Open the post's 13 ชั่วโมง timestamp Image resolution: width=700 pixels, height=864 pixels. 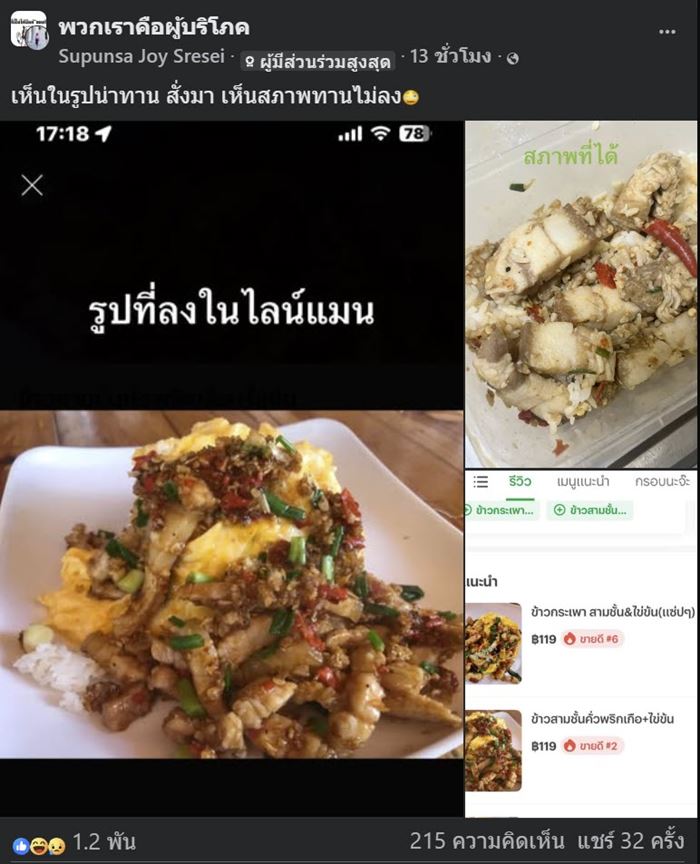[x=450, y=57]
